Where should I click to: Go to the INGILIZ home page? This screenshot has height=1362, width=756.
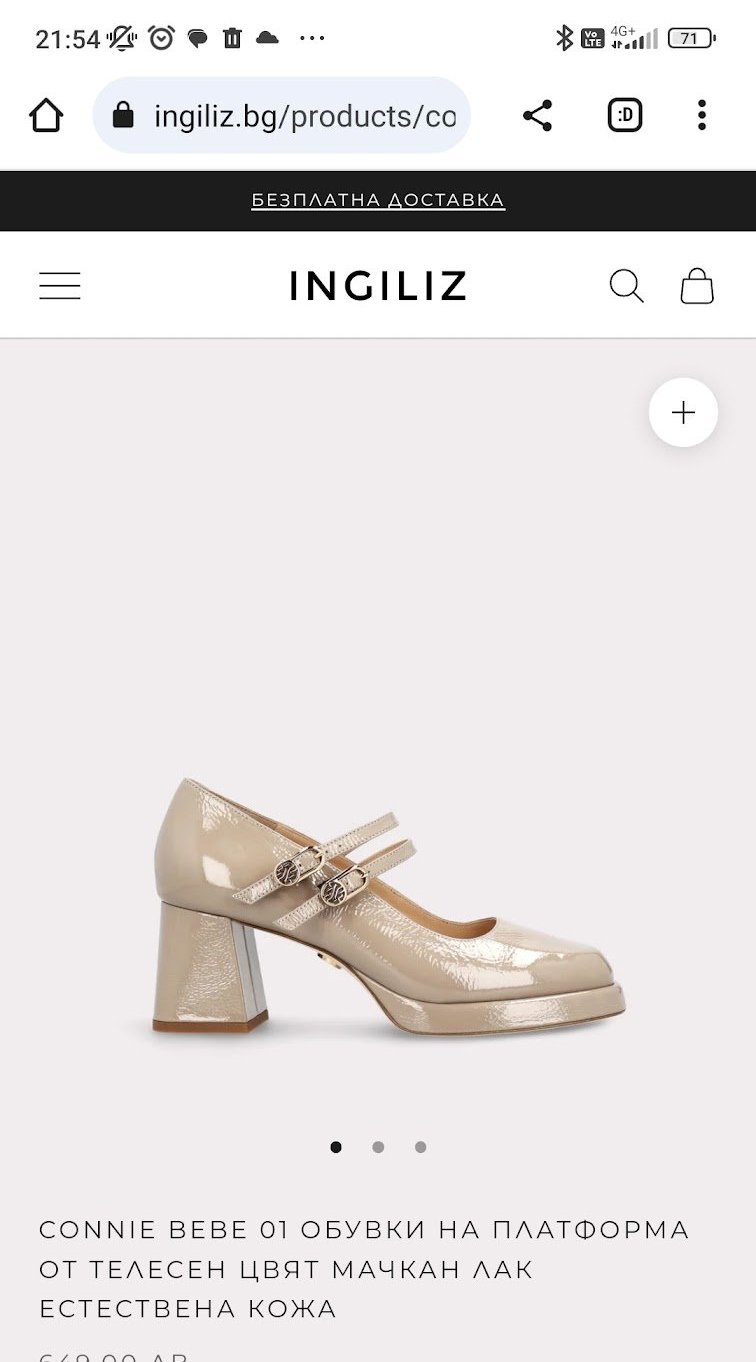point(378,287)
